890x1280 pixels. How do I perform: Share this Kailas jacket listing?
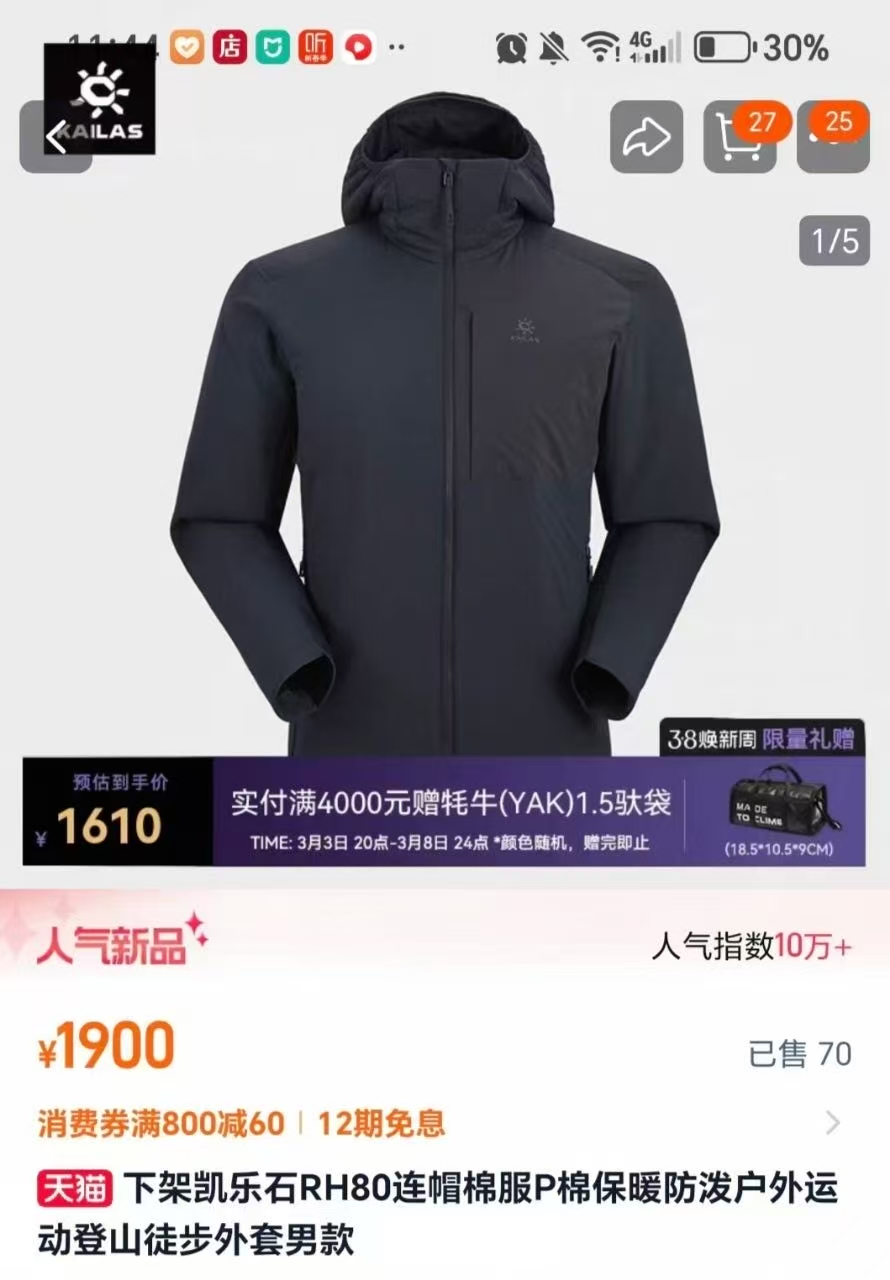[647, 137]
